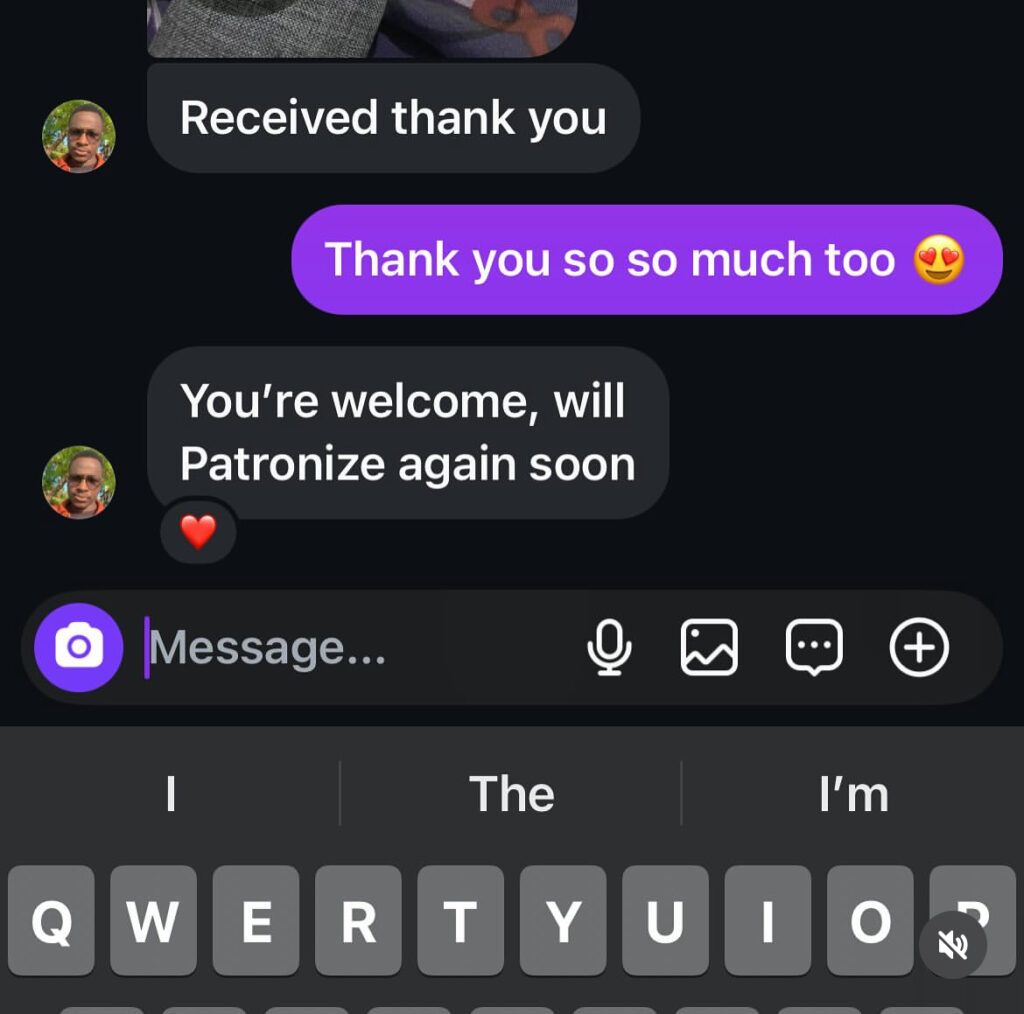Viewport: 1024px width, 1014px height.
Task: Open the photo sent above the messages
Action: click(360, 25)
